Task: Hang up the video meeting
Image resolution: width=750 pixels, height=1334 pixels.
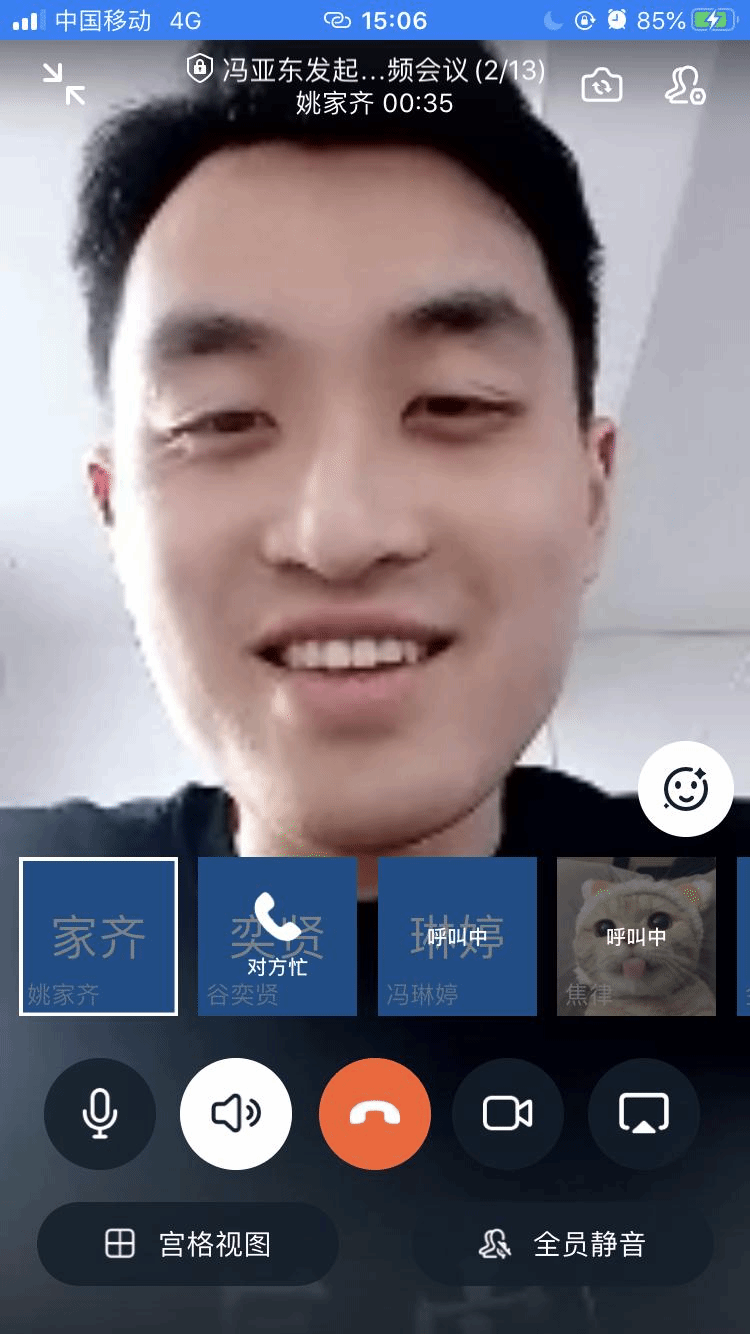Action: (x=375, y=1114)
